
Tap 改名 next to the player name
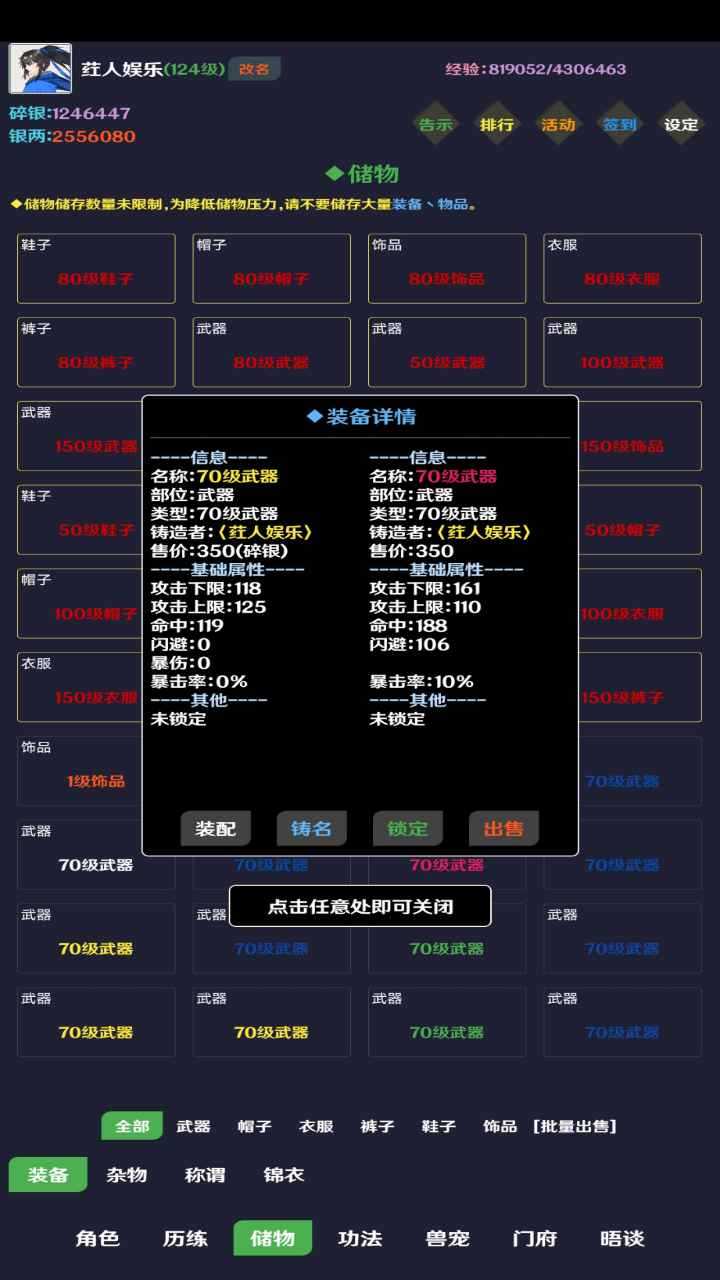(x=254, y=69)
